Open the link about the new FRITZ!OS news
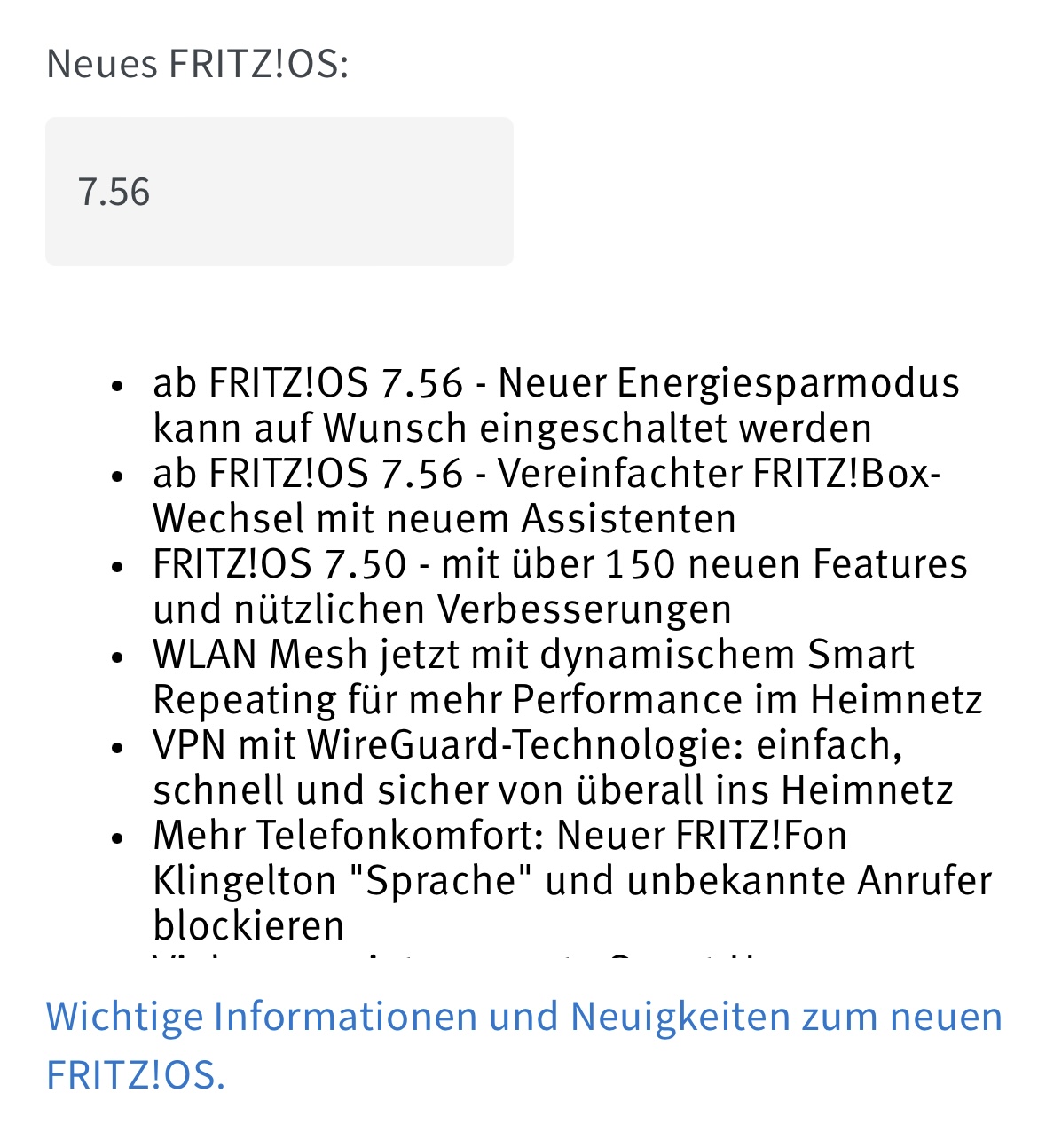The height and width of the screenshot is (1148, 1038). pos(523,1018)
